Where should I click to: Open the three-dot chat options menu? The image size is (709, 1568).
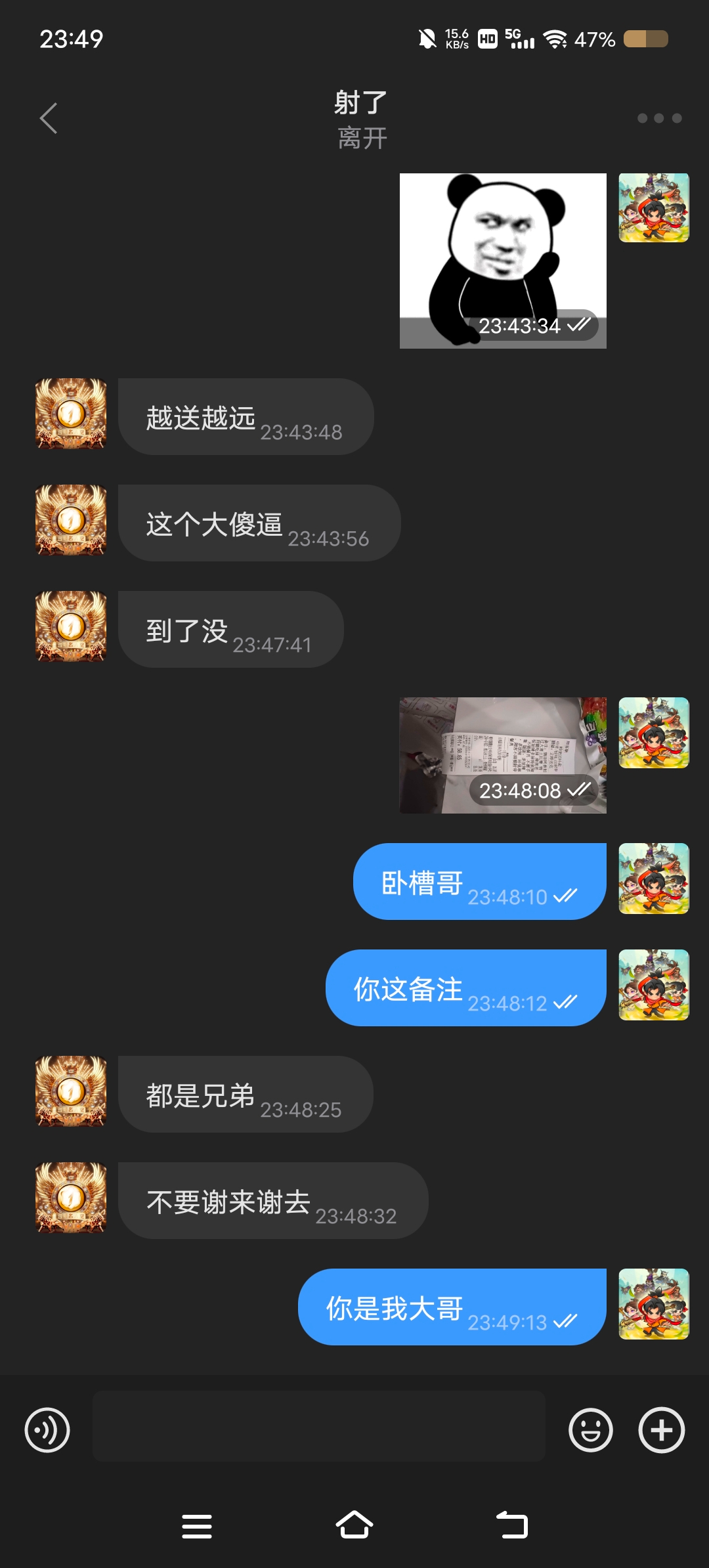click(x=659, y=118)
